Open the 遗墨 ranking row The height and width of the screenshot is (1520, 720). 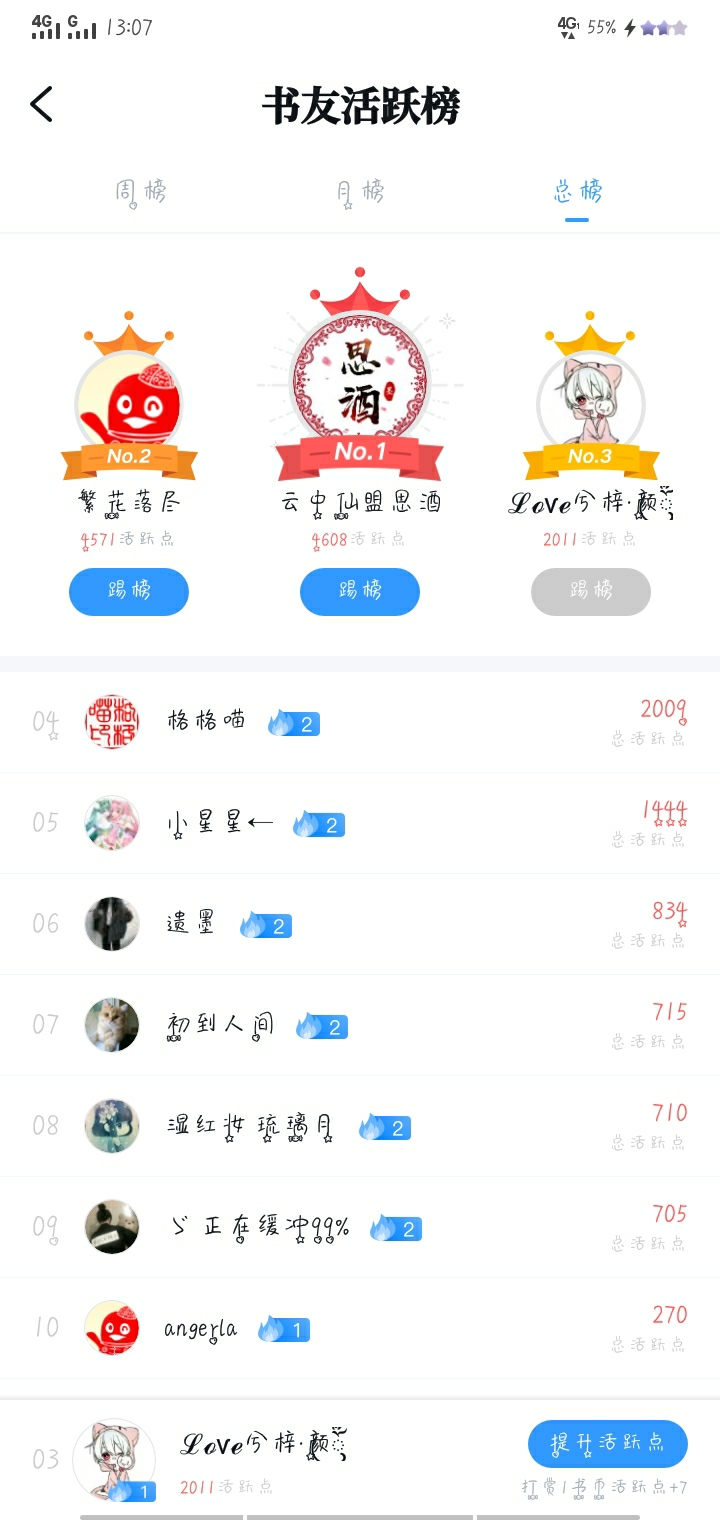[x=360, y=924]
